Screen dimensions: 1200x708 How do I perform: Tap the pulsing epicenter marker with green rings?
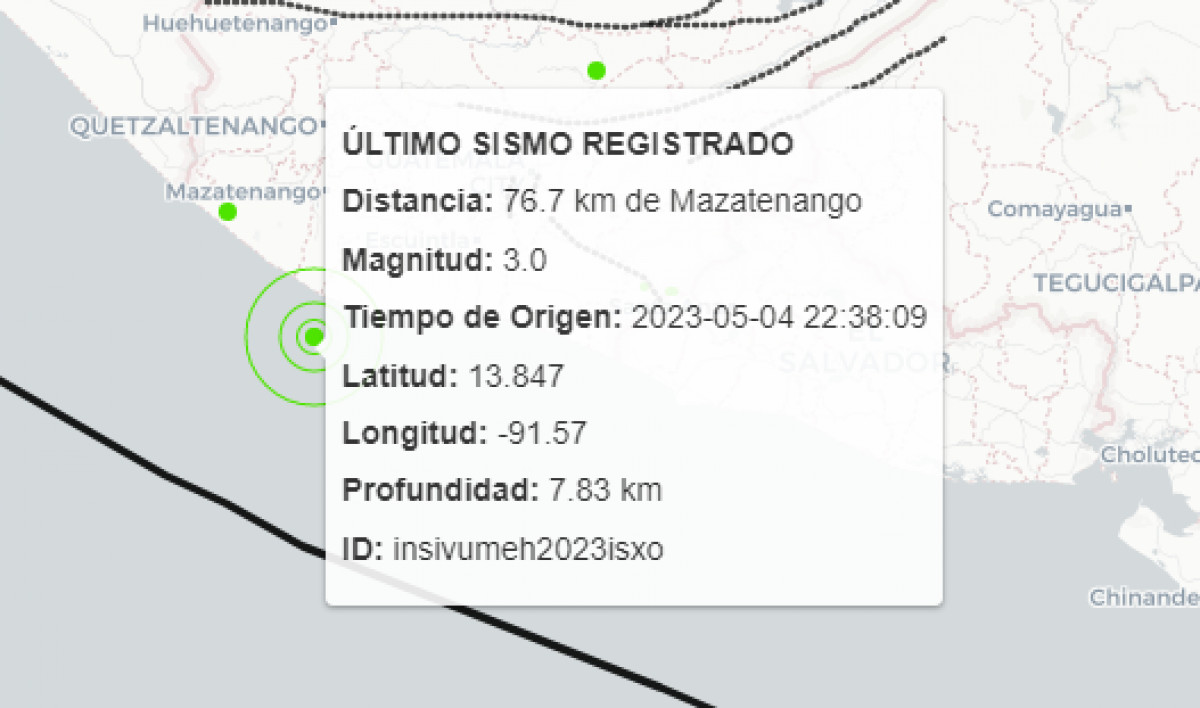coord(313,336)
